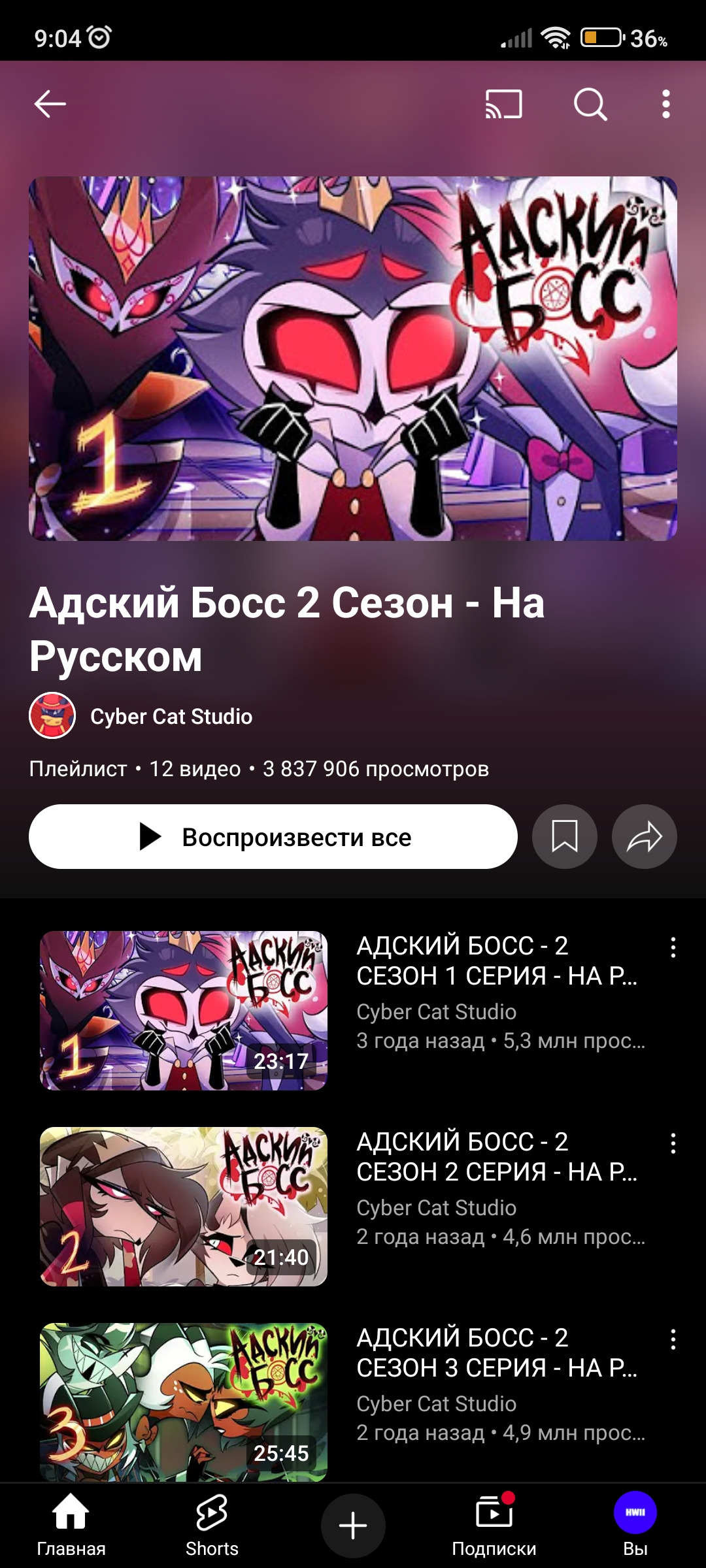Play the 1 СЕРИЯ video, 23:17 long
This screenshot has height=1568, width=706.
pos(184,1010)
